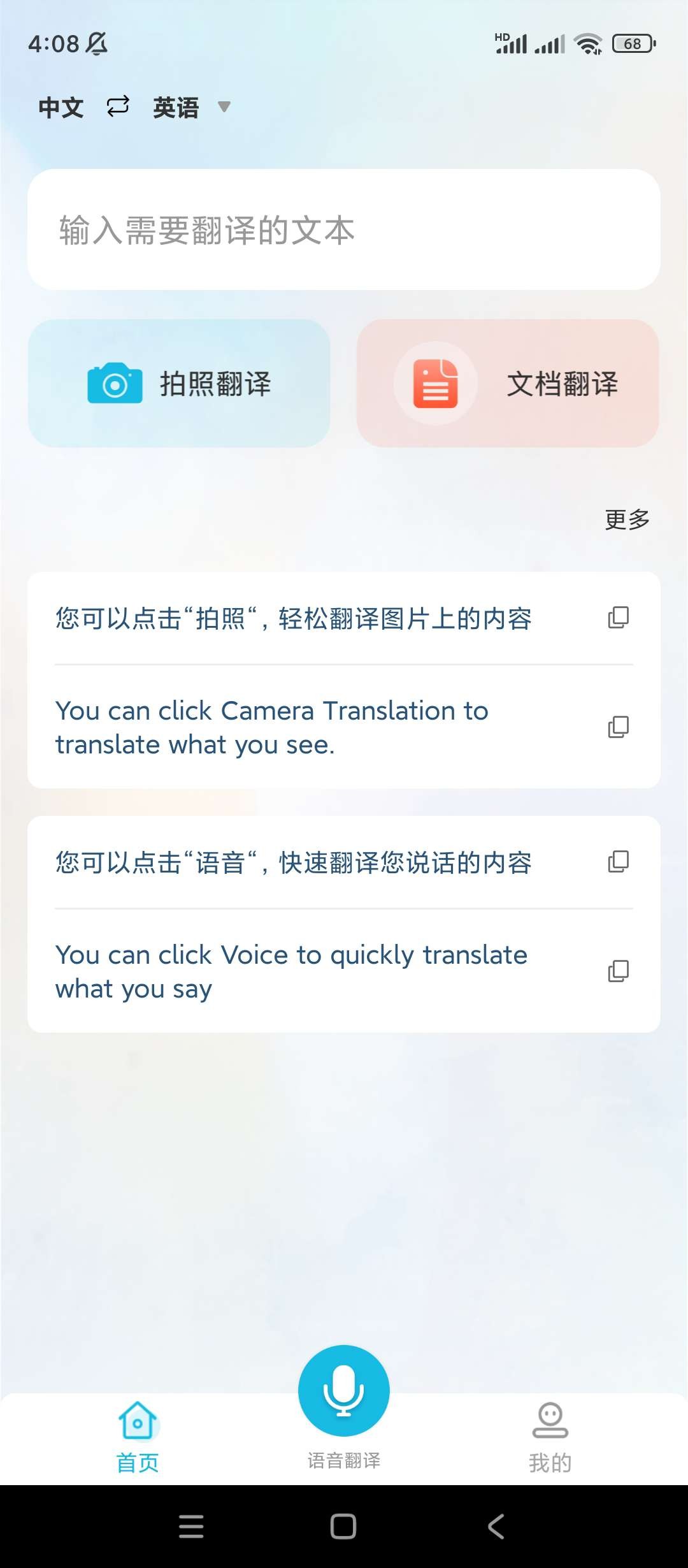The width and height of the screenshot is (688, 1568).
Task: Open 拍照翻译 camera translation
Action: point(179,383)
